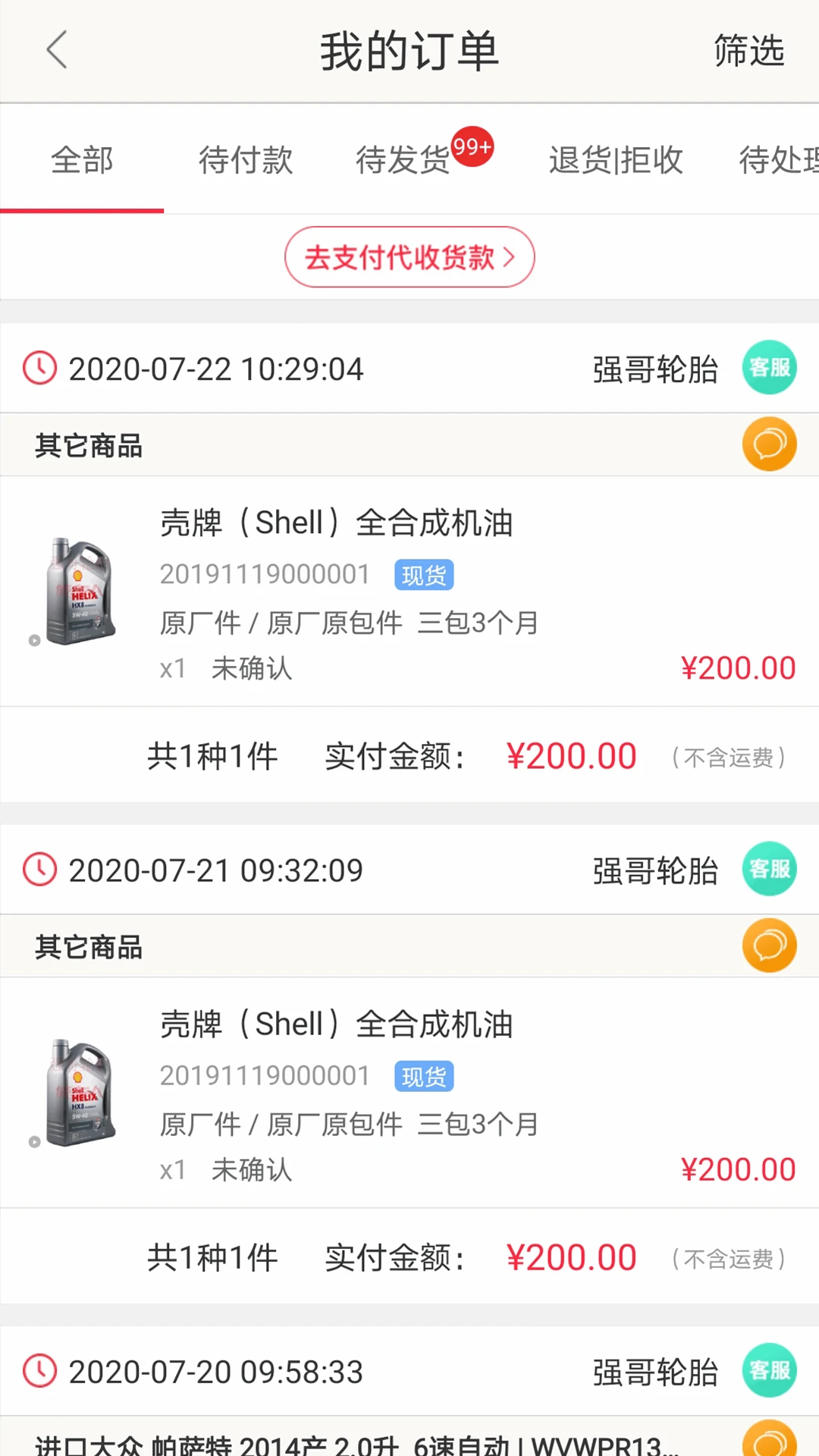Open the chat bubble in first 其它商品 row

click(x=769, y=445)
